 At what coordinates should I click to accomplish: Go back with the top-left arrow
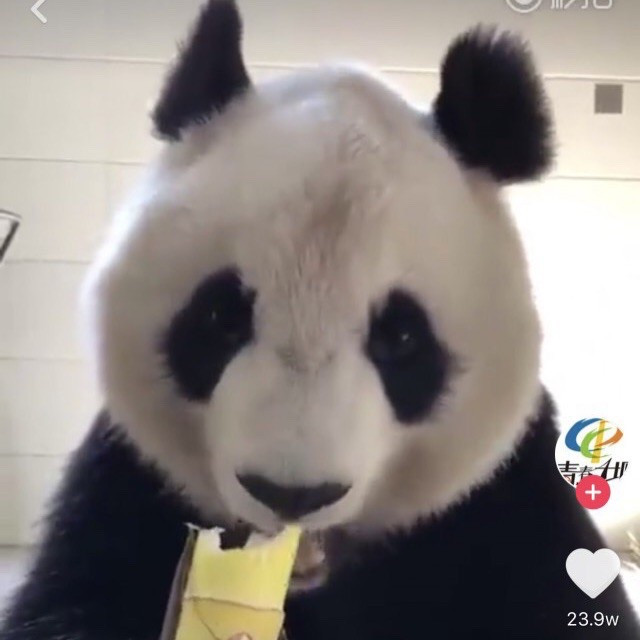[x=39, y=11]
